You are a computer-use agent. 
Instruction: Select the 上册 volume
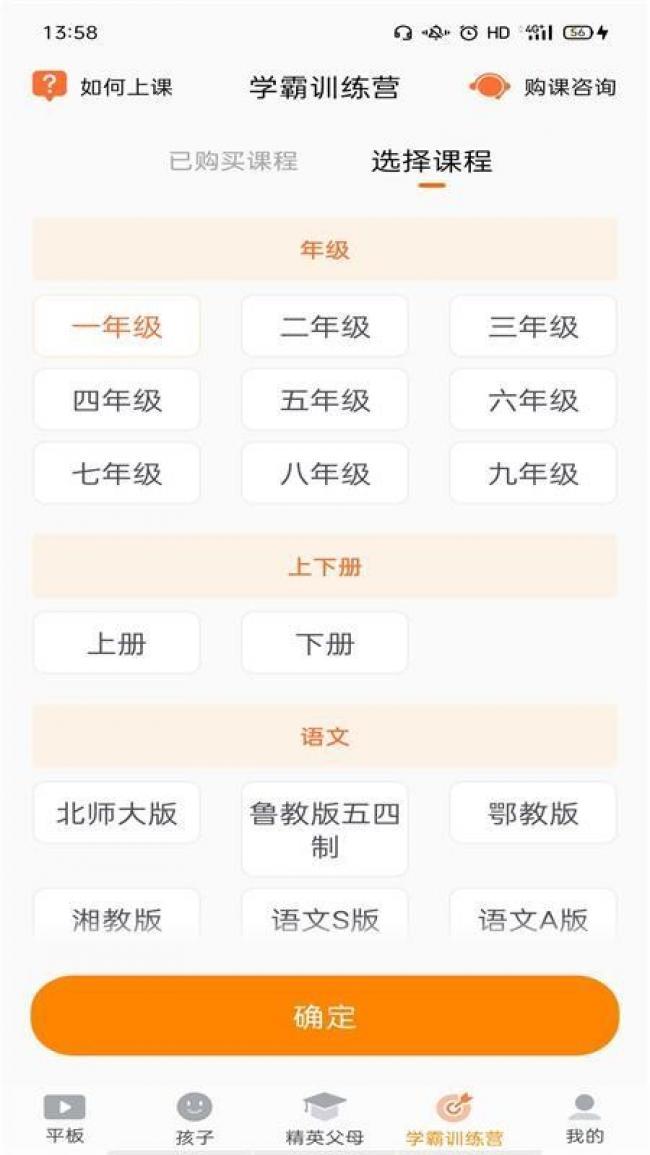[117, 643]
